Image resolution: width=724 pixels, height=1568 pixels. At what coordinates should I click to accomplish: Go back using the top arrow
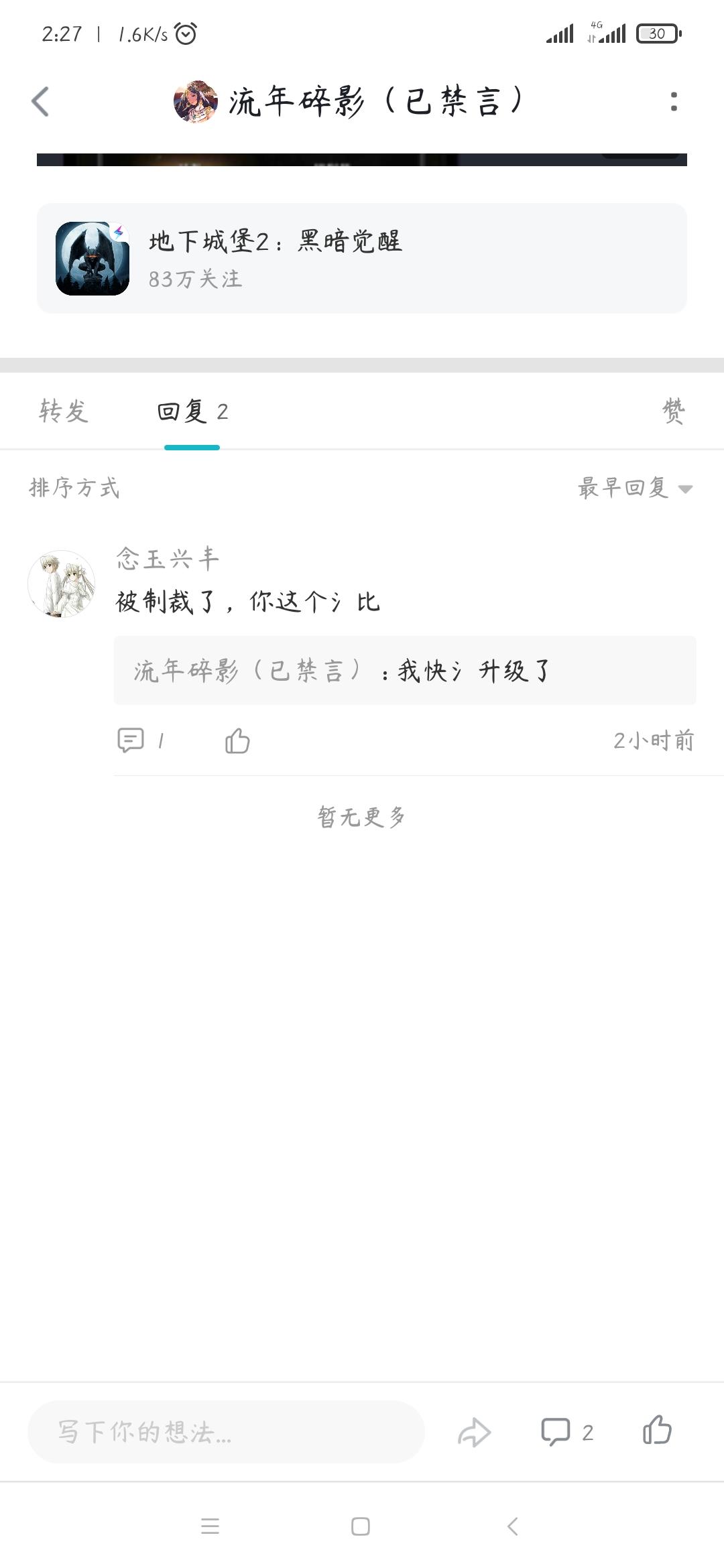tap(40, 102)
